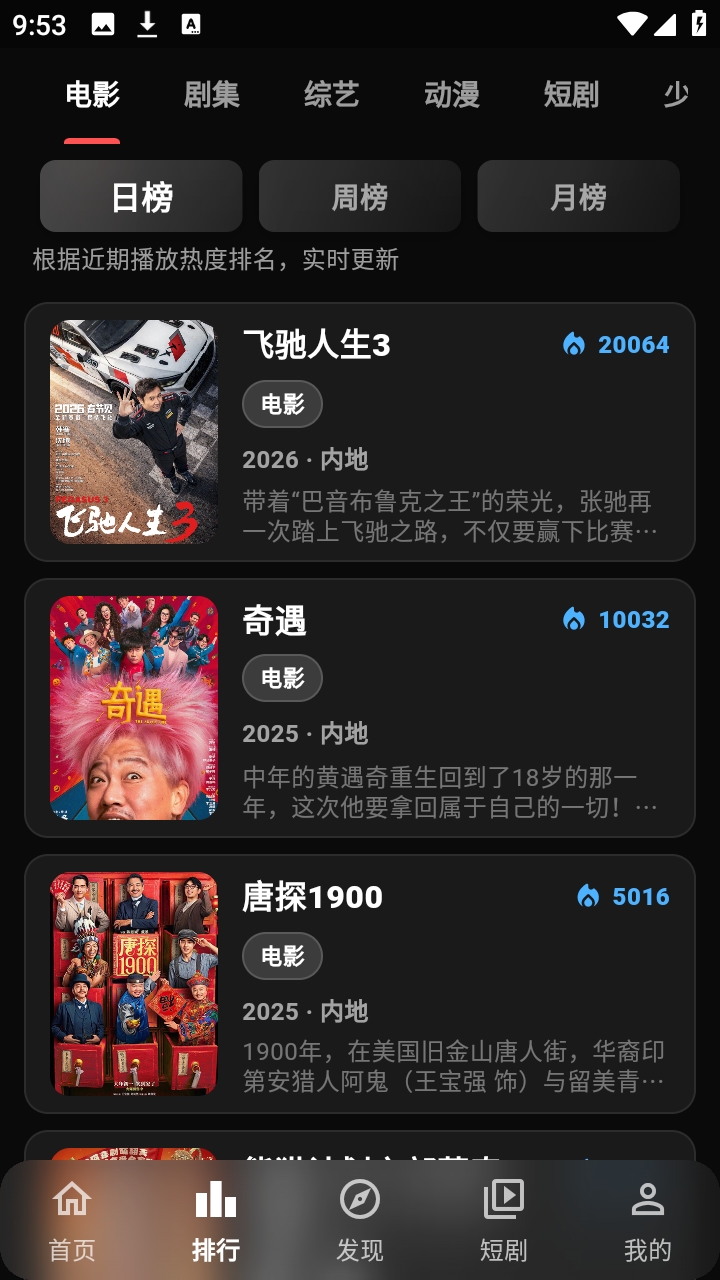Select the 电影 top tab
The width and height of the screenshot is (720, 1280).
tap(92, 95)
